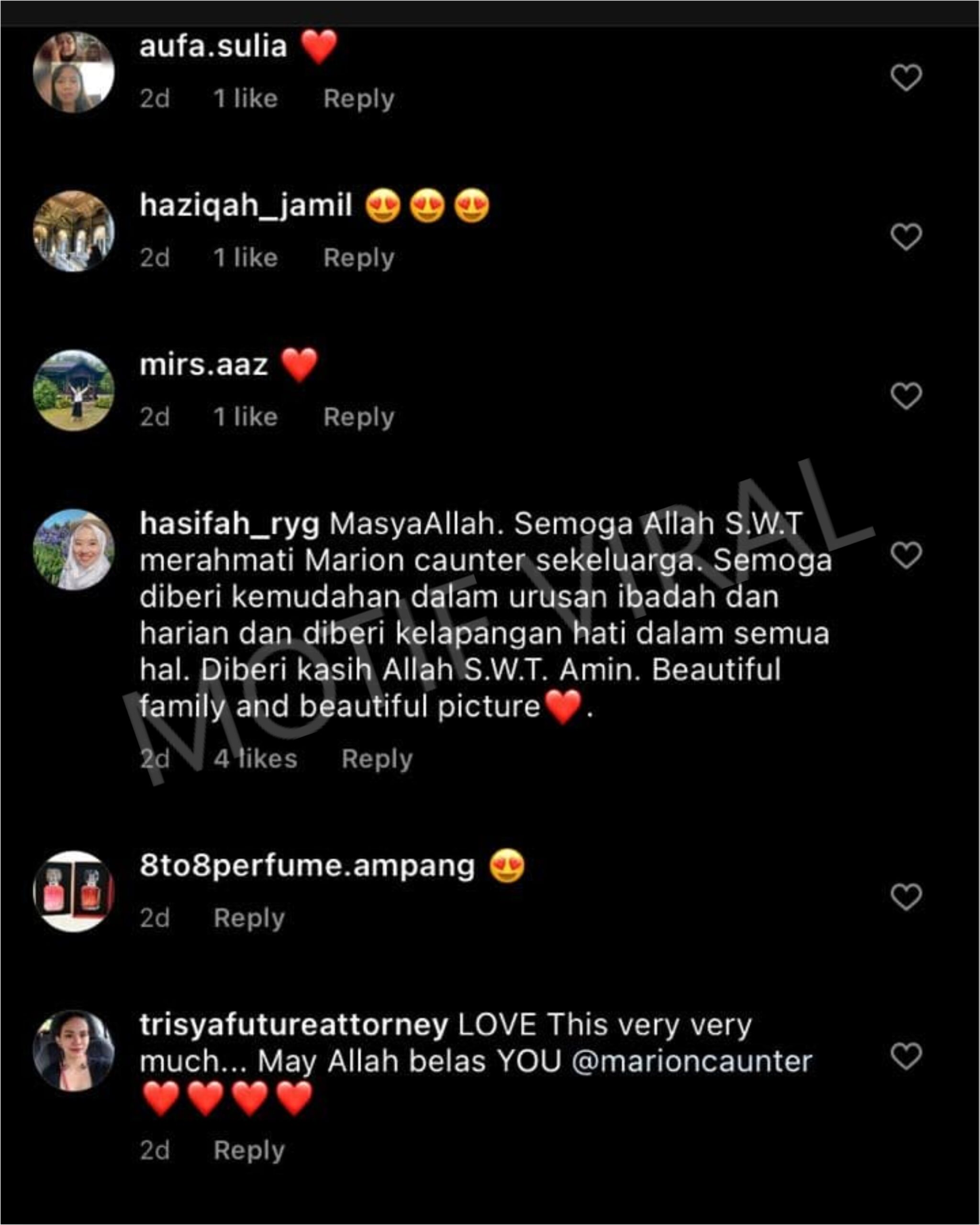Reply to 8to8perfume.ampang's comment

point(249,918)
